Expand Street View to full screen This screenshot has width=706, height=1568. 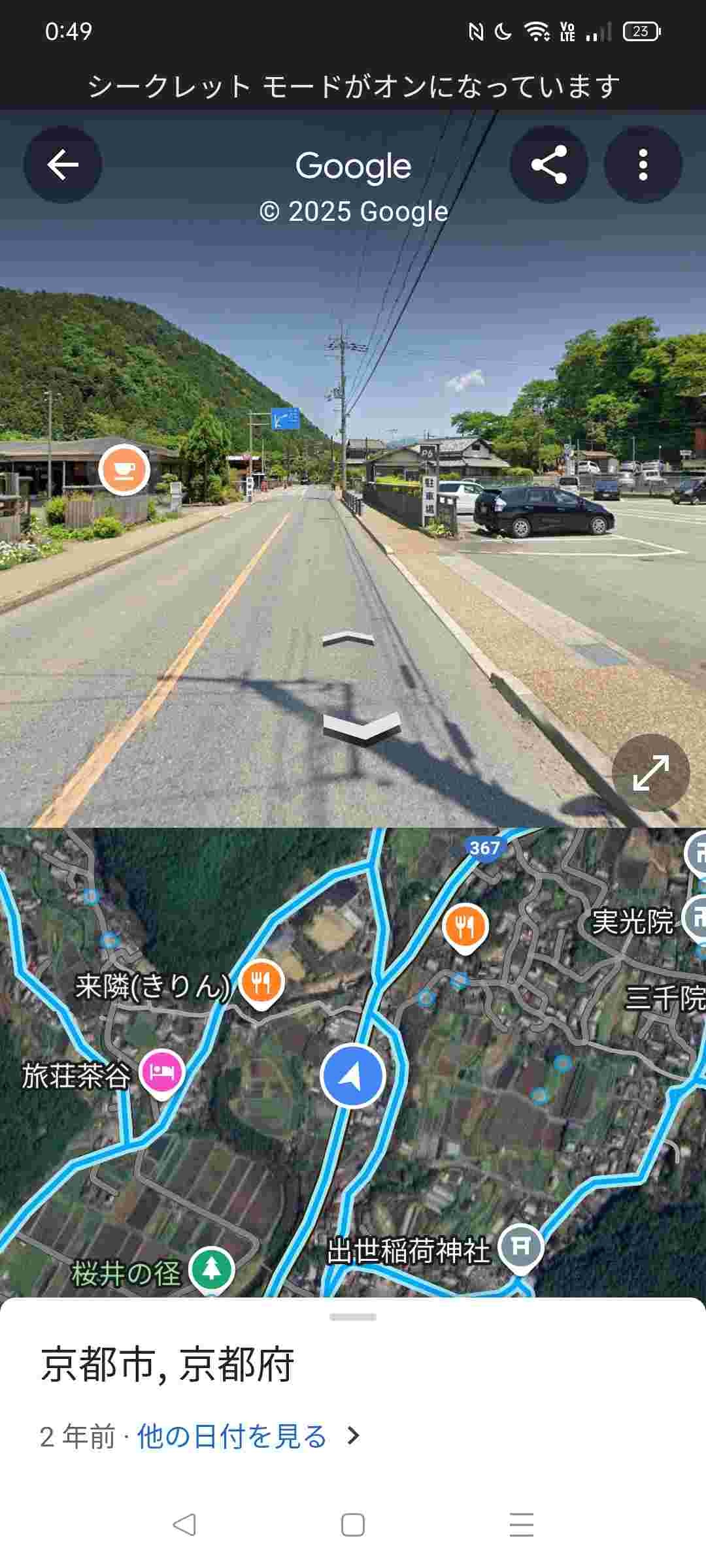point(650,772)
